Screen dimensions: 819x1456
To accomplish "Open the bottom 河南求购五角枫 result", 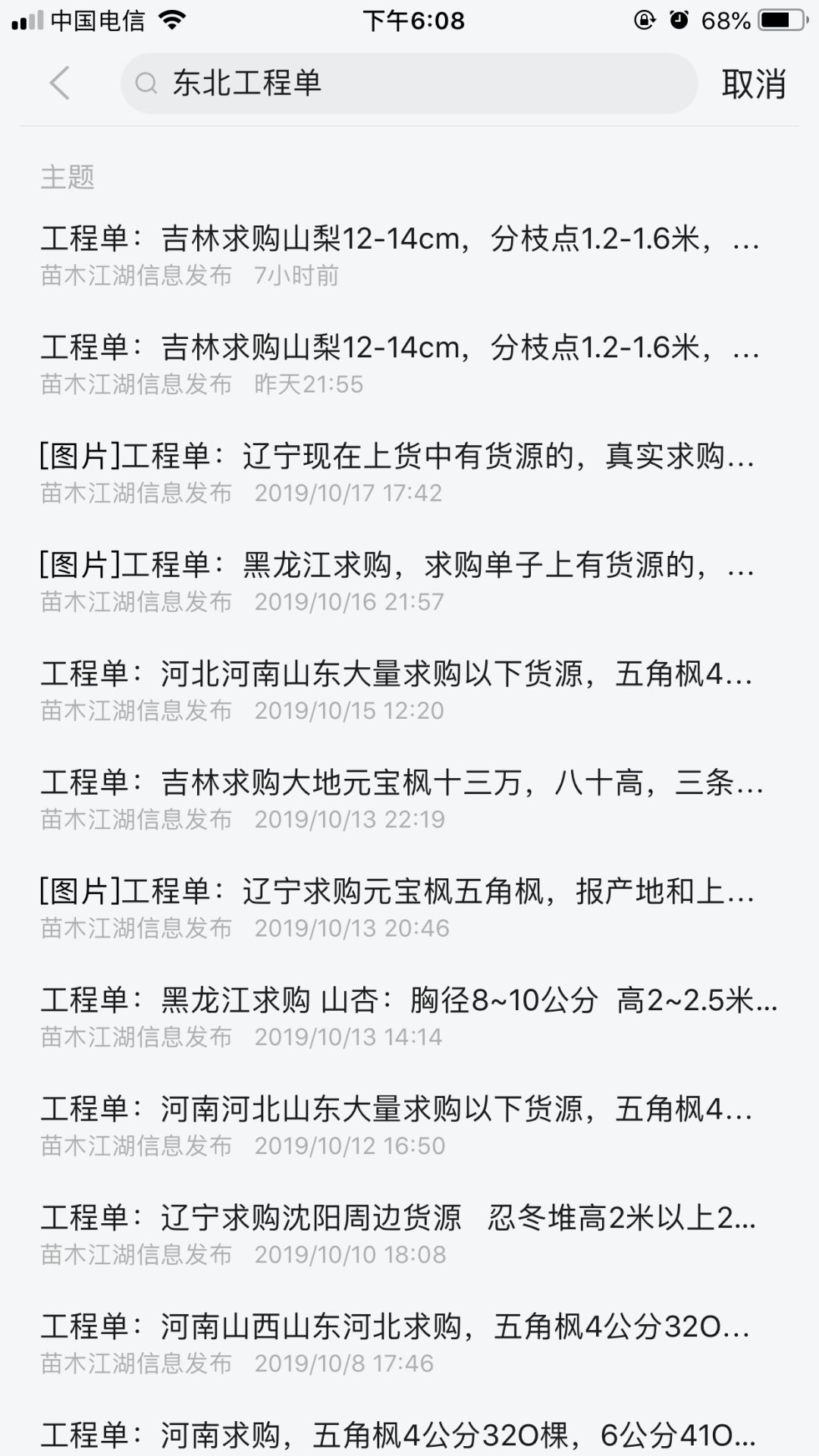I will (x=409, y=1433).
